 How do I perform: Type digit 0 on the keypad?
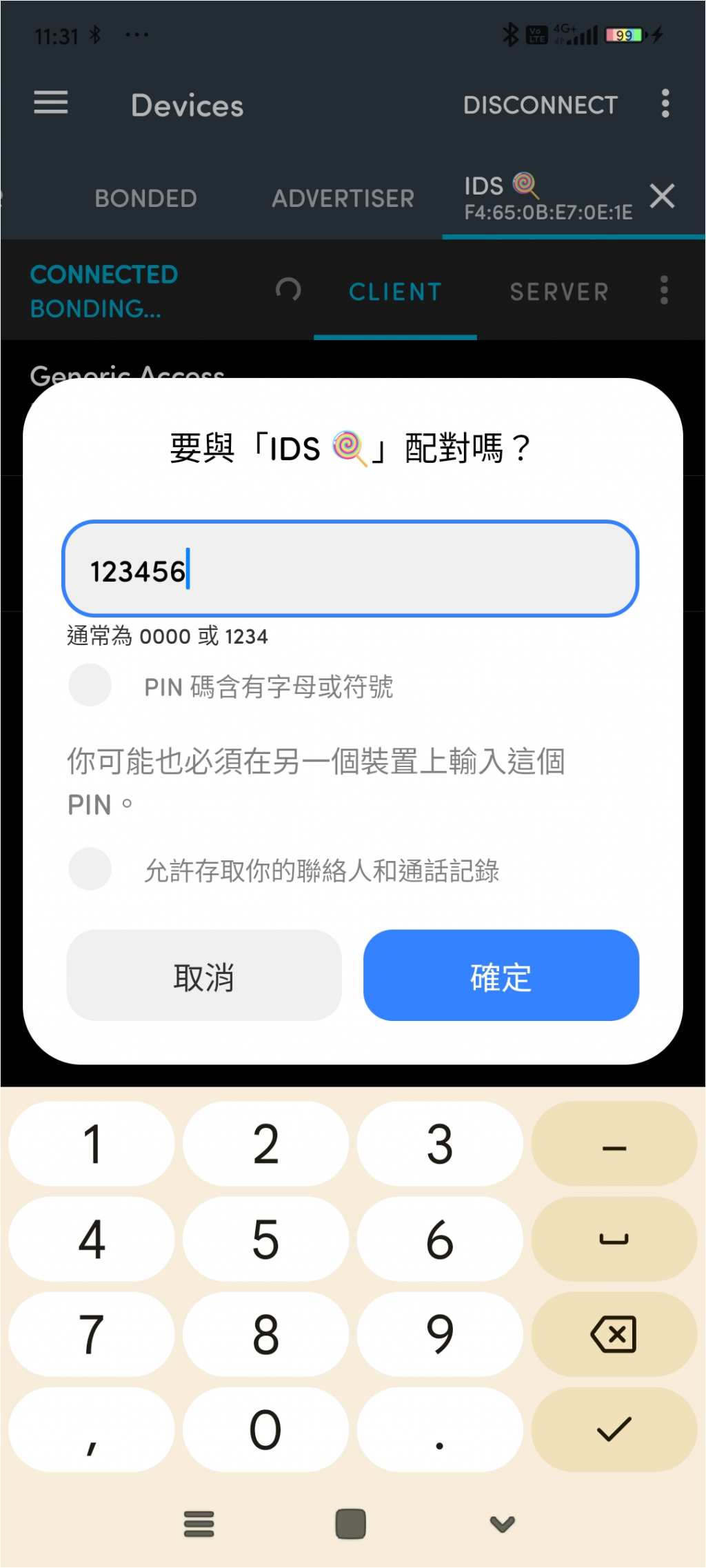coord(265,1429)
